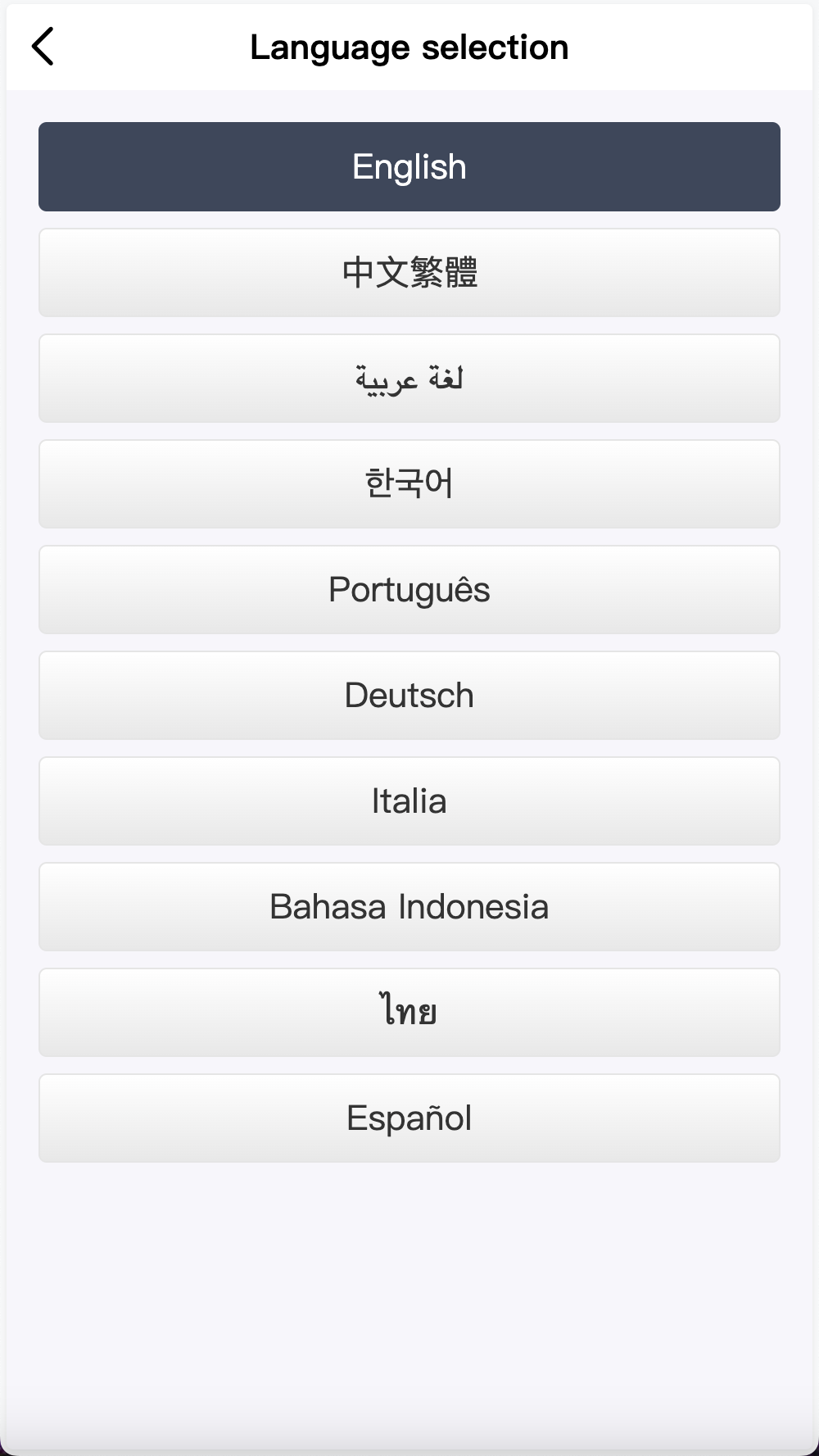Viewport: 819px width, 1456px height.
Task: Select English as the language
Action: click(x=409, y=167)
